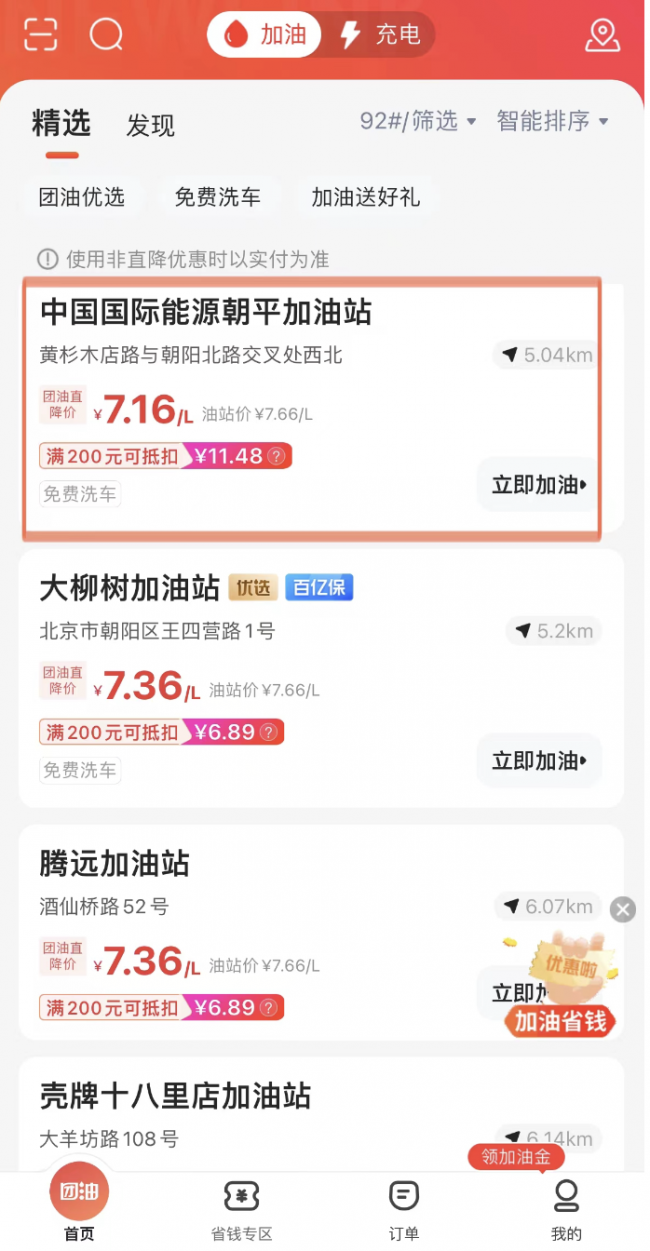Expand the 92#/筛选 filter dropdown
The image size is (650, 1251).
419,122
